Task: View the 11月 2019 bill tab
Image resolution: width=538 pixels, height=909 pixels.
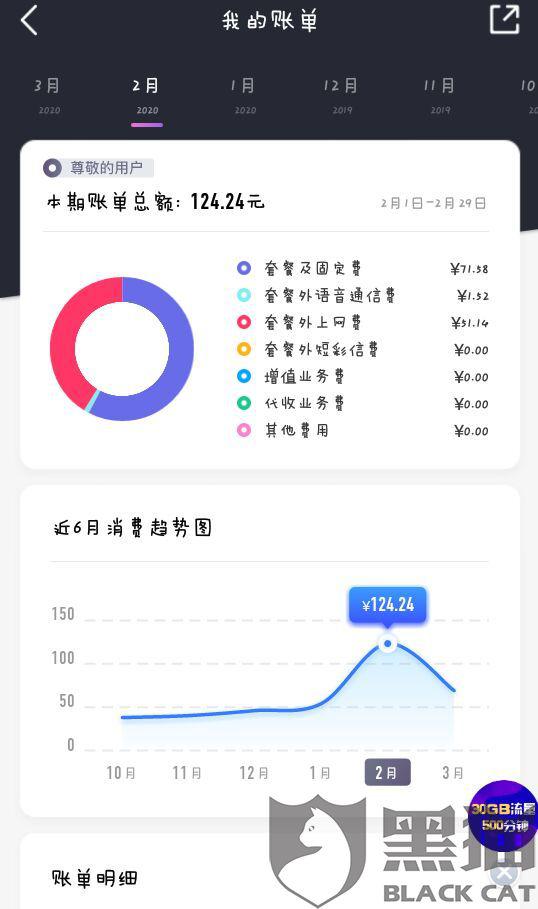Action: click(439, 96)
